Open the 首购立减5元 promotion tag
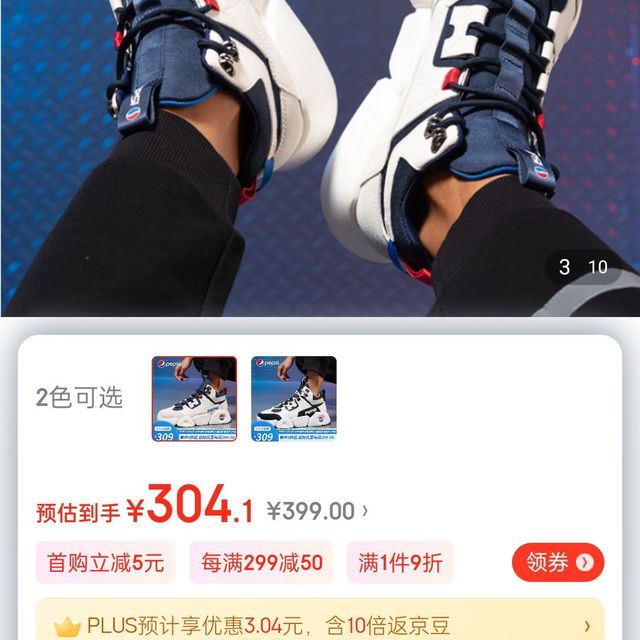This screenshot has width=640, height=640. click(x=105, y=563)
